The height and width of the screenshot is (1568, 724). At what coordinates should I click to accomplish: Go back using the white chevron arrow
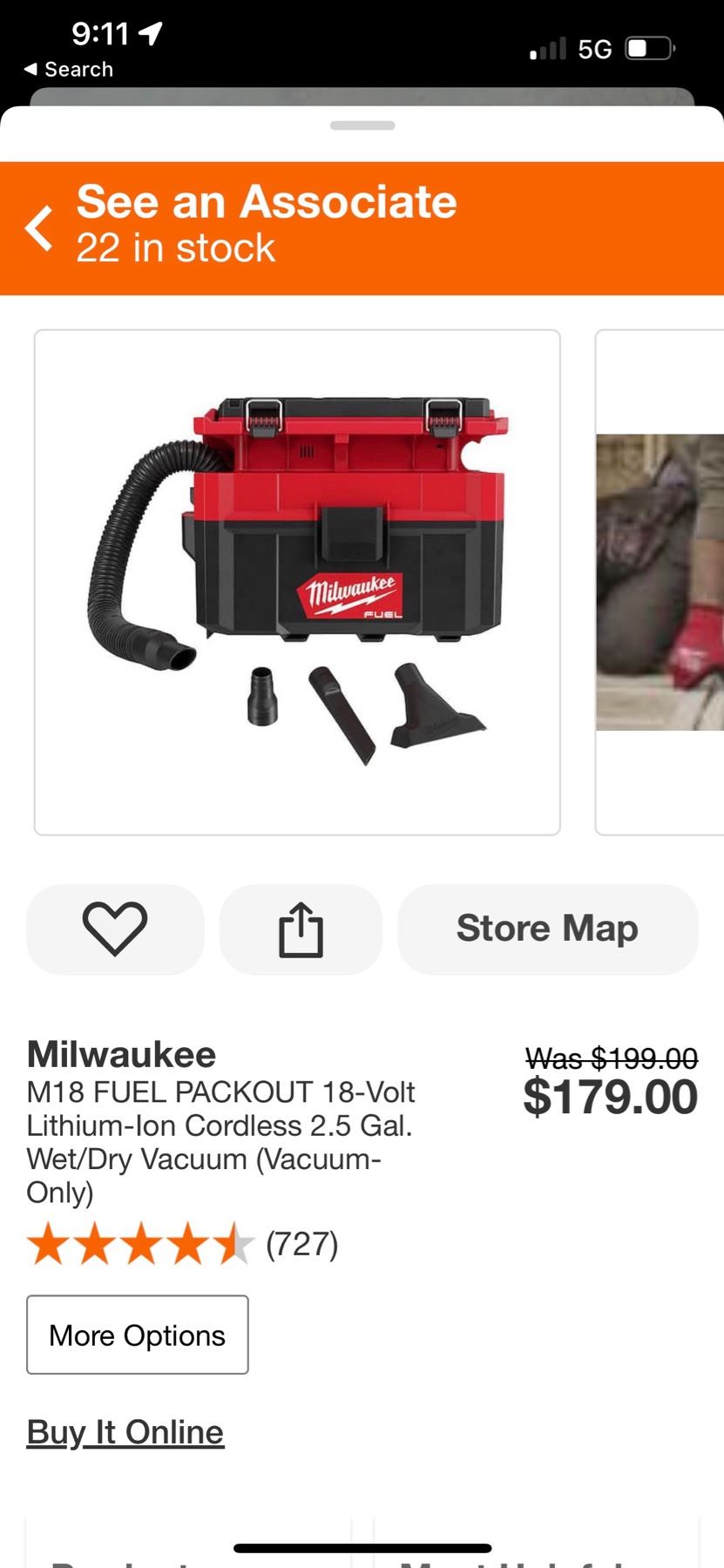tap(39, 228)
